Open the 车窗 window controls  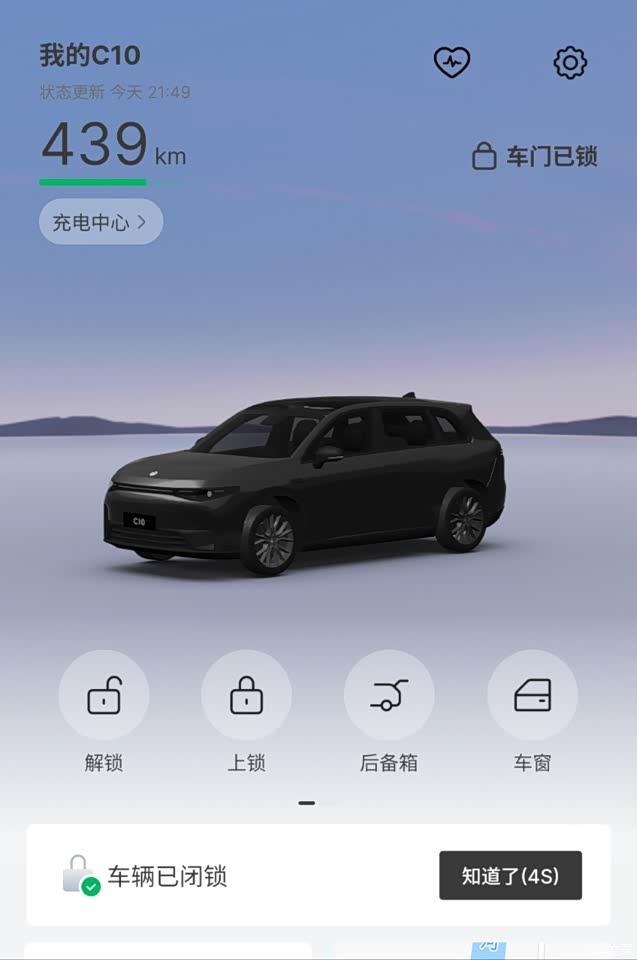tap(532, 695)
